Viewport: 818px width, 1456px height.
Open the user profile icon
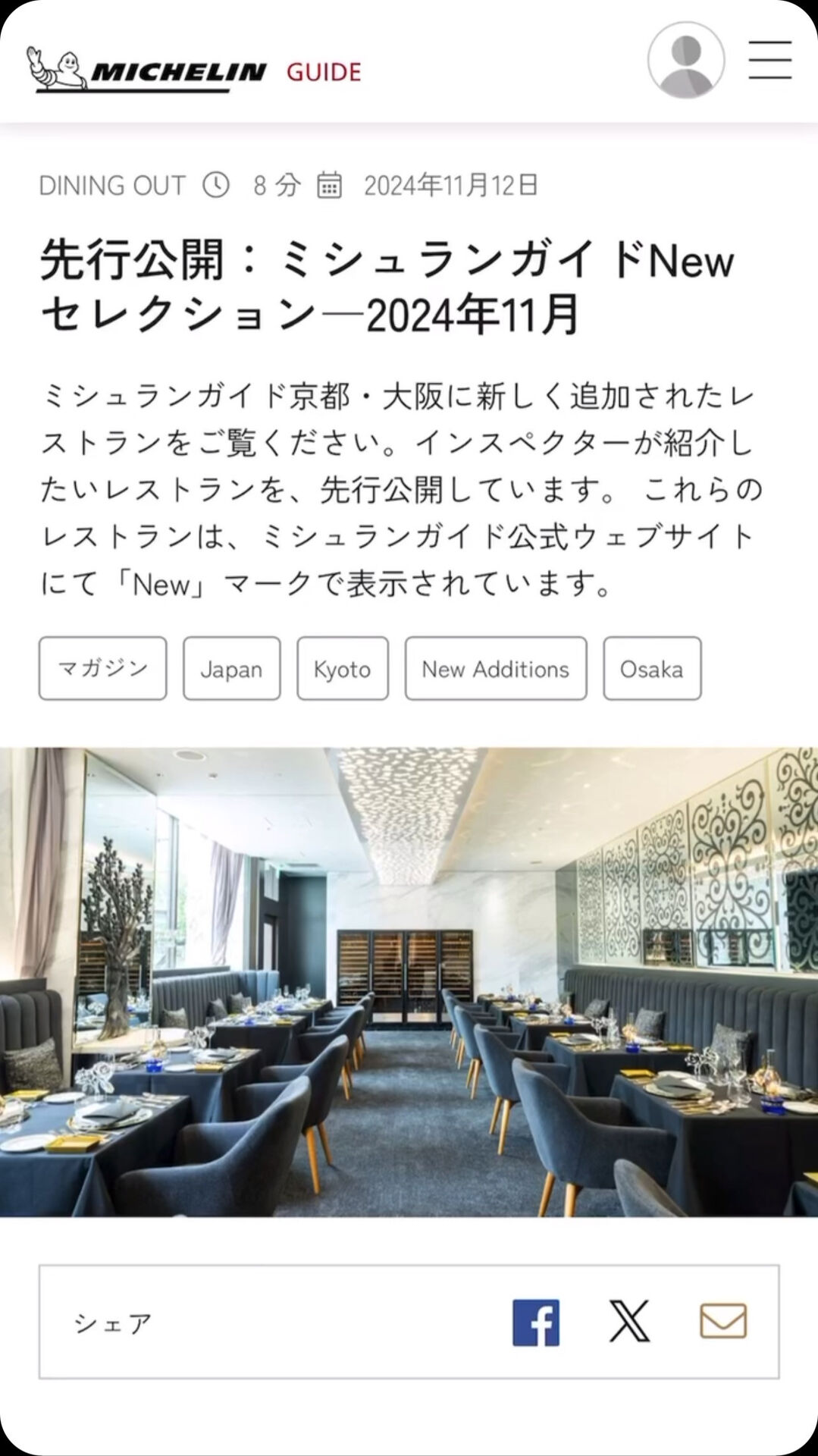(x=685, y=60)
